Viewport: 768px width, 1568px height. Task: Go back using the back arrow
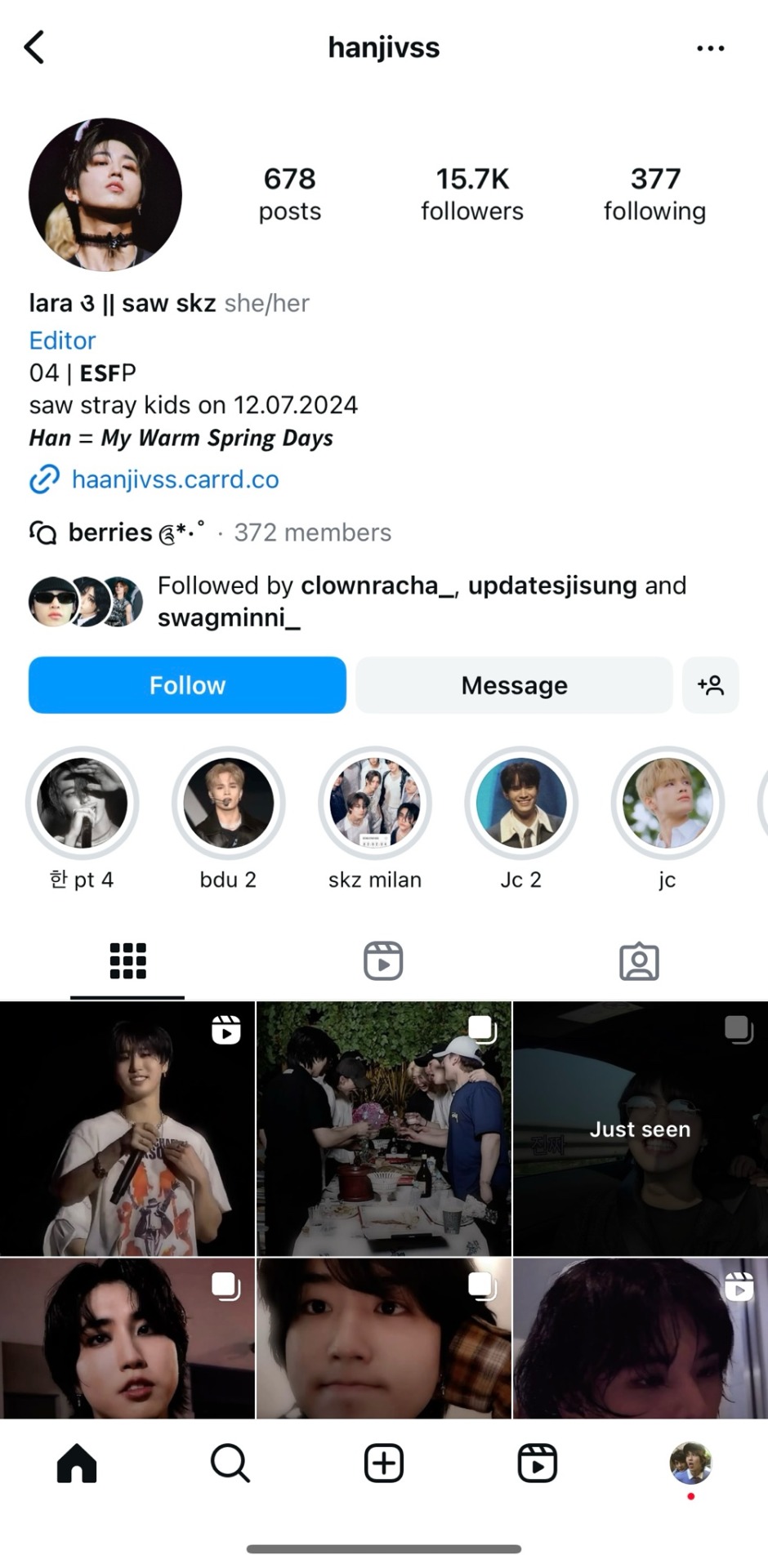[34, 47]
